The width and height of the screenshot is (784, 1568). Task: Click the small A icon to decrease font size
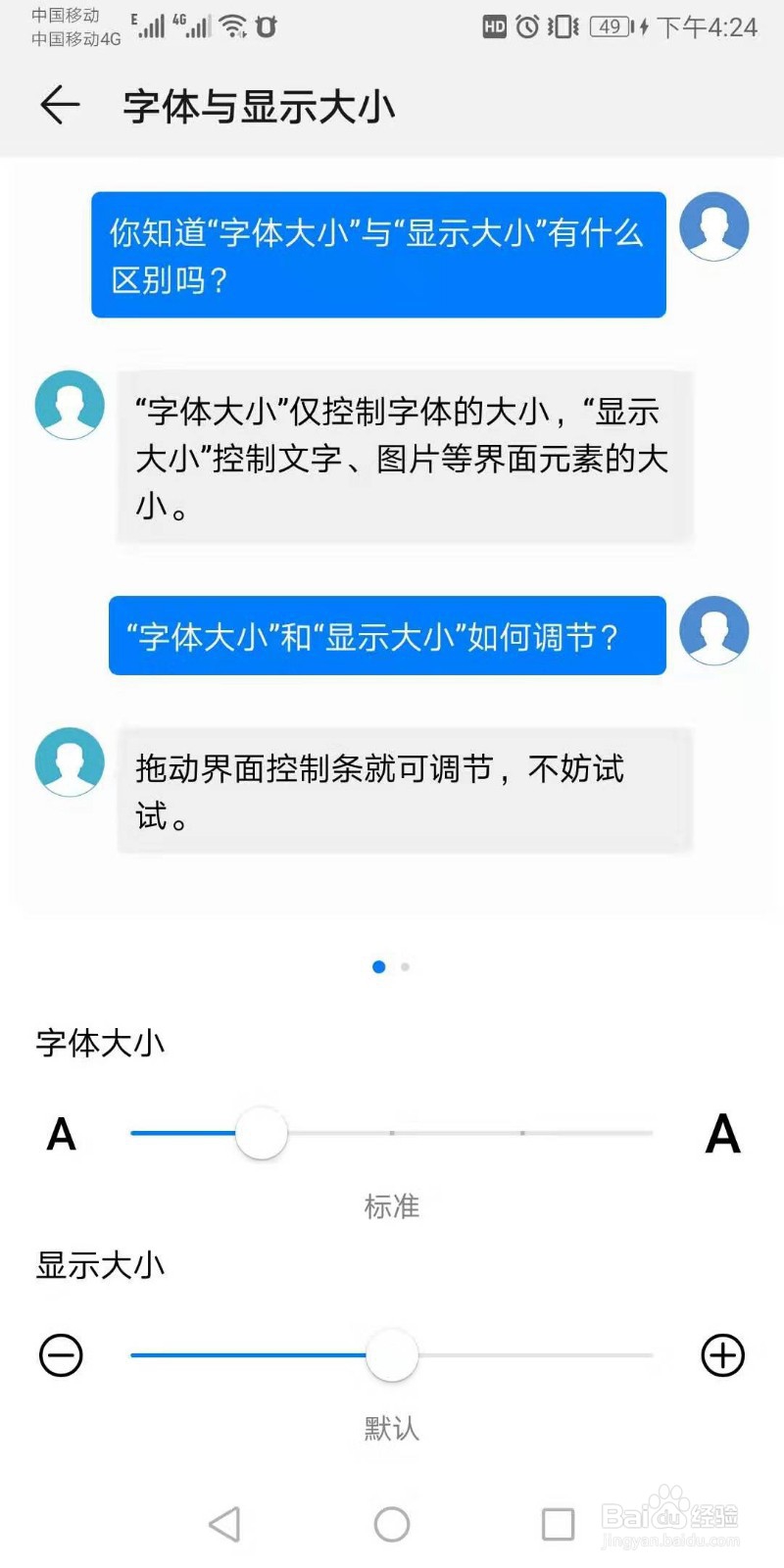click(x=61, y=1134)
